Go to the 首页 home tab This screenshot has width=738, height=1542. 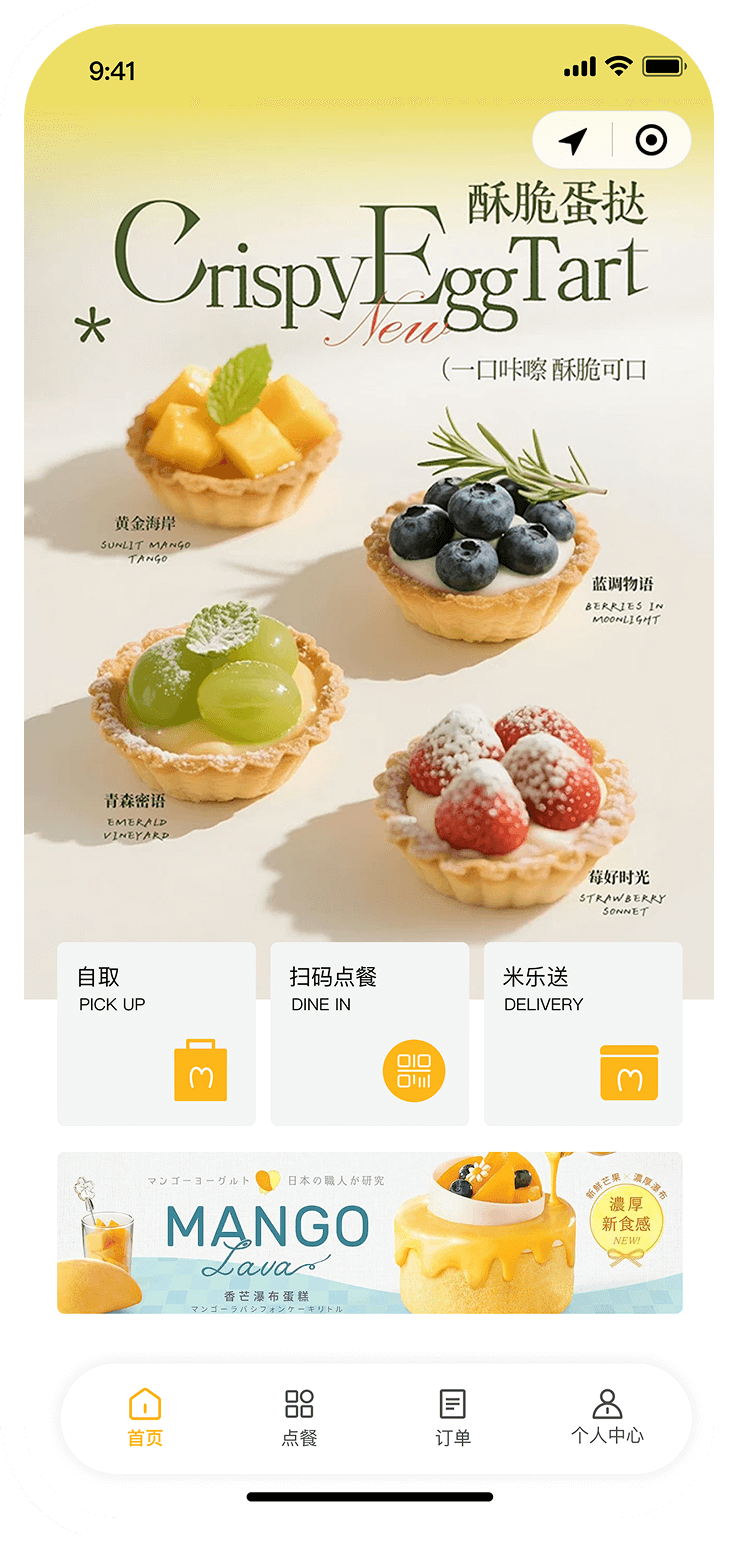point(145,1417)
